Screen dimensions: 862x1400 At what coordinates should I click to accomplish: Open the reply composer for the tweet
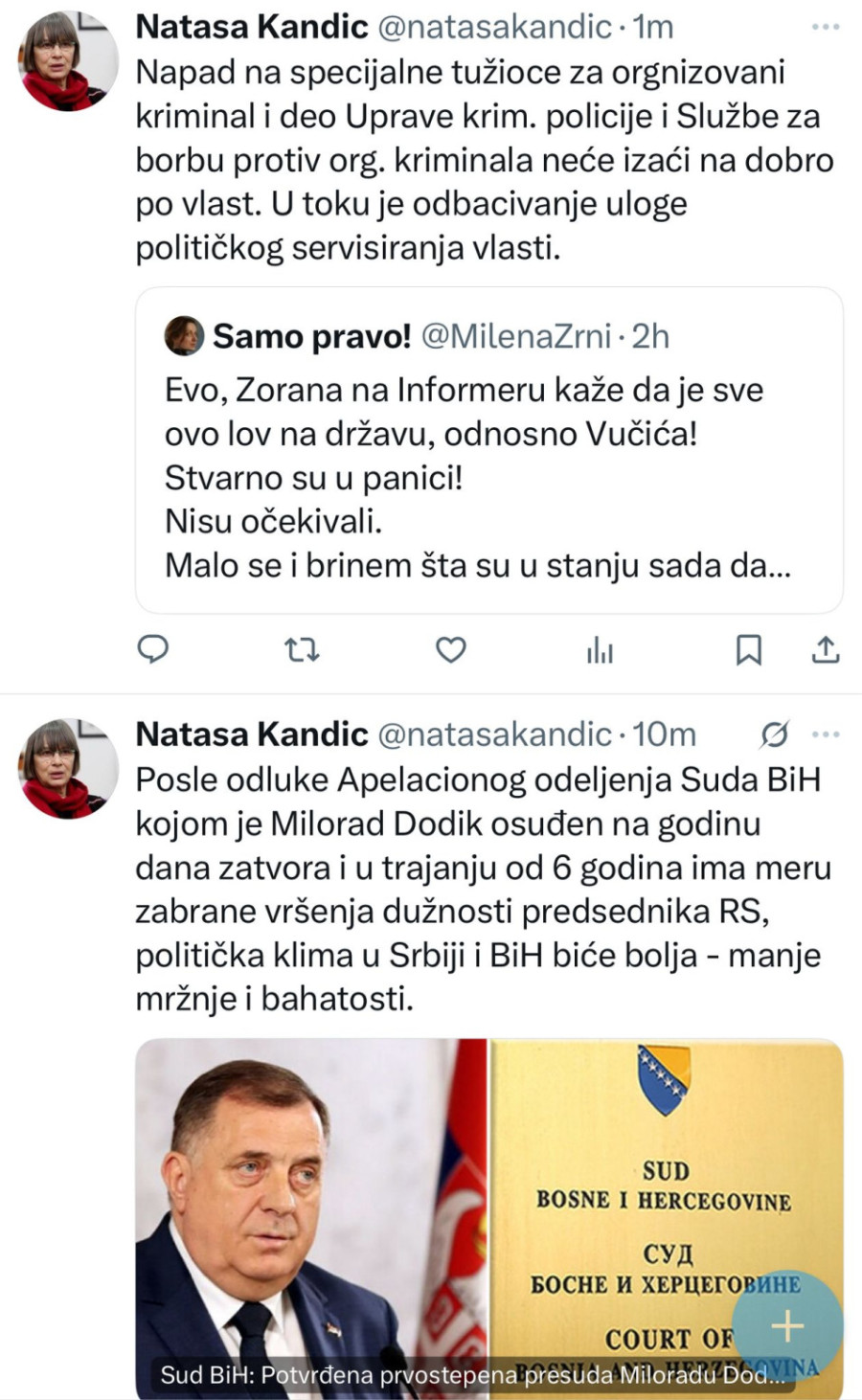[x=153, y=651]
